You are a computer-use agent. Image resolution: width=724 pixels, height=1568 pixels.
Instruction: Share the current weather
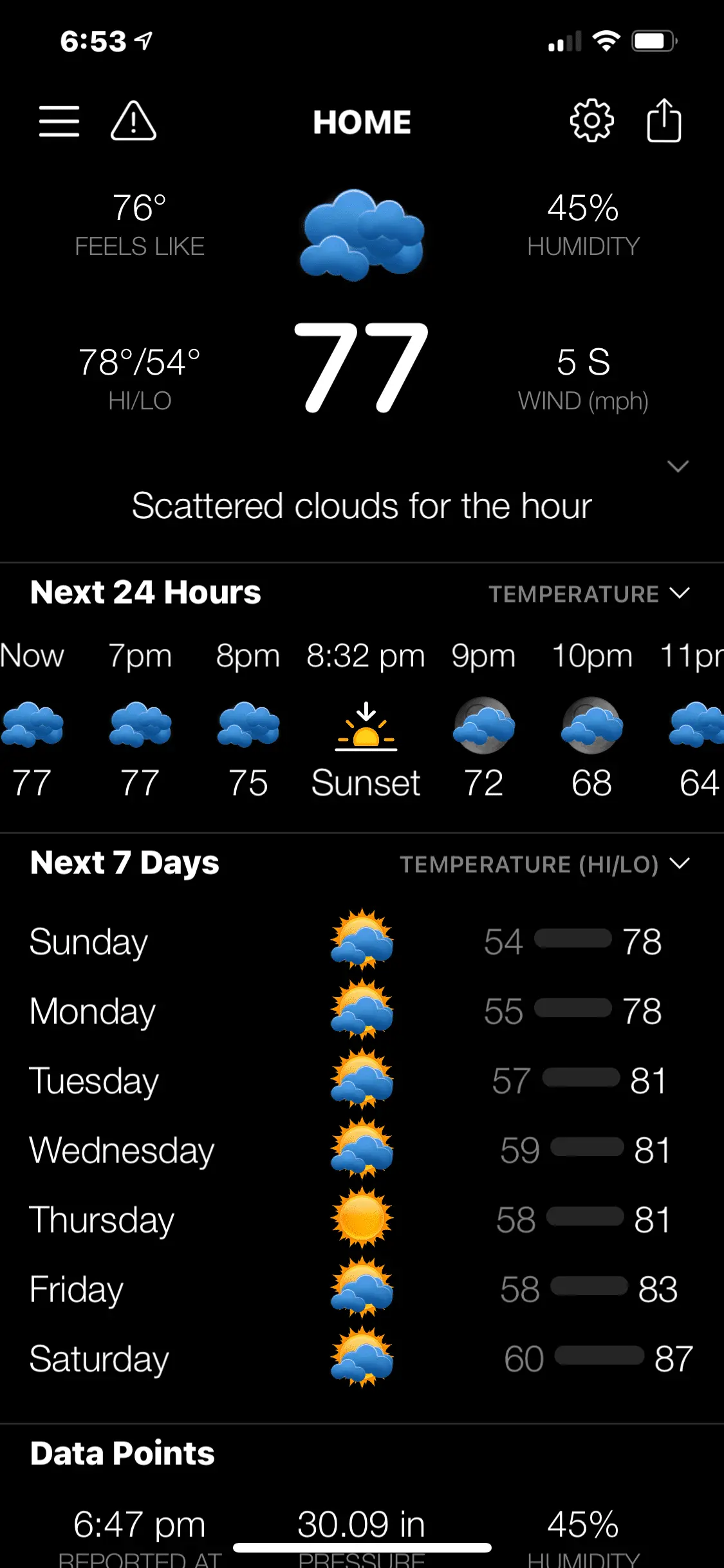(664, 120)
